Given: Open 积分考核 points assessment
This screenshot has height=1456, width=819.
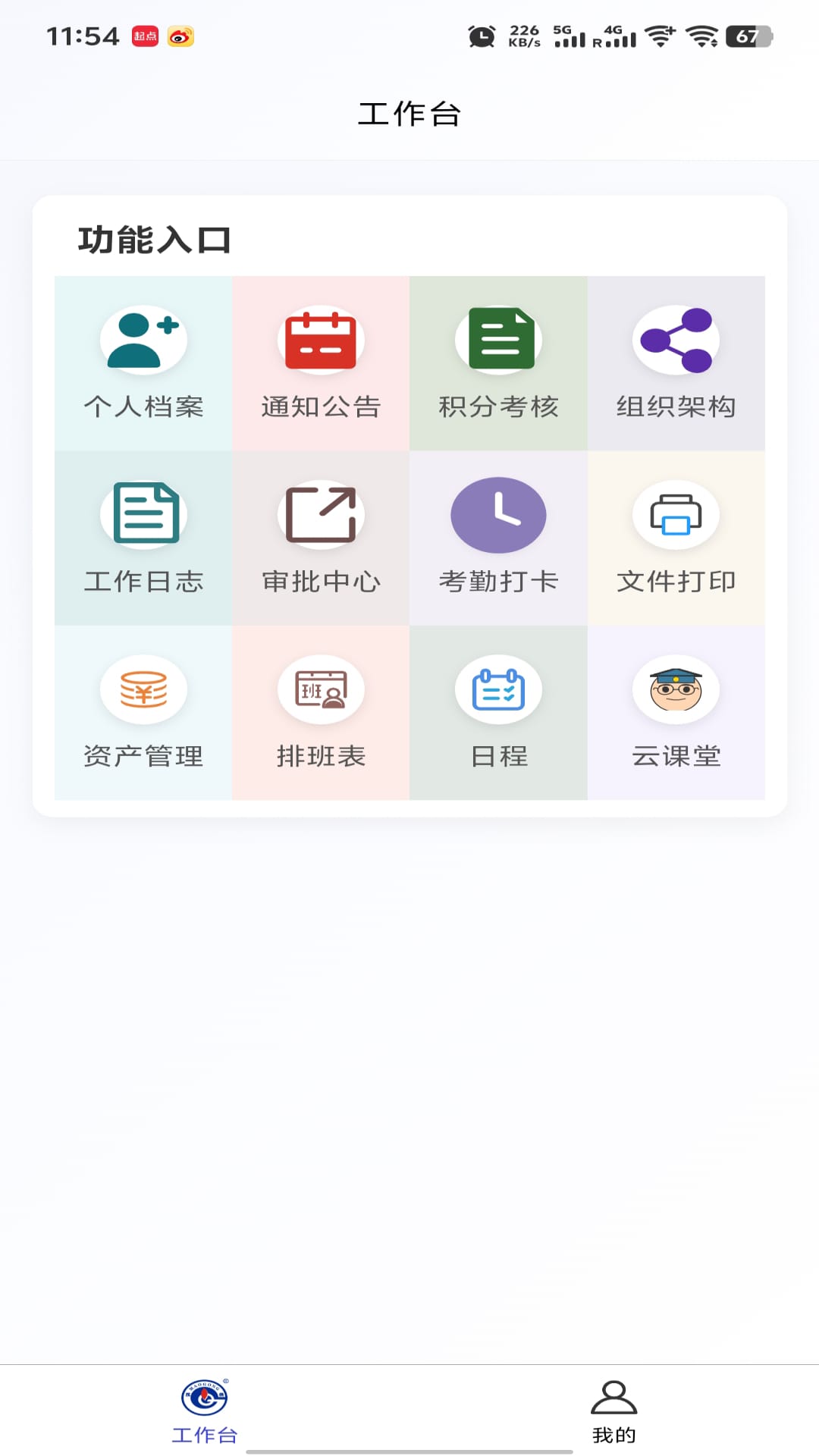Looking at the screenshot, I should [x=498, y=363].
